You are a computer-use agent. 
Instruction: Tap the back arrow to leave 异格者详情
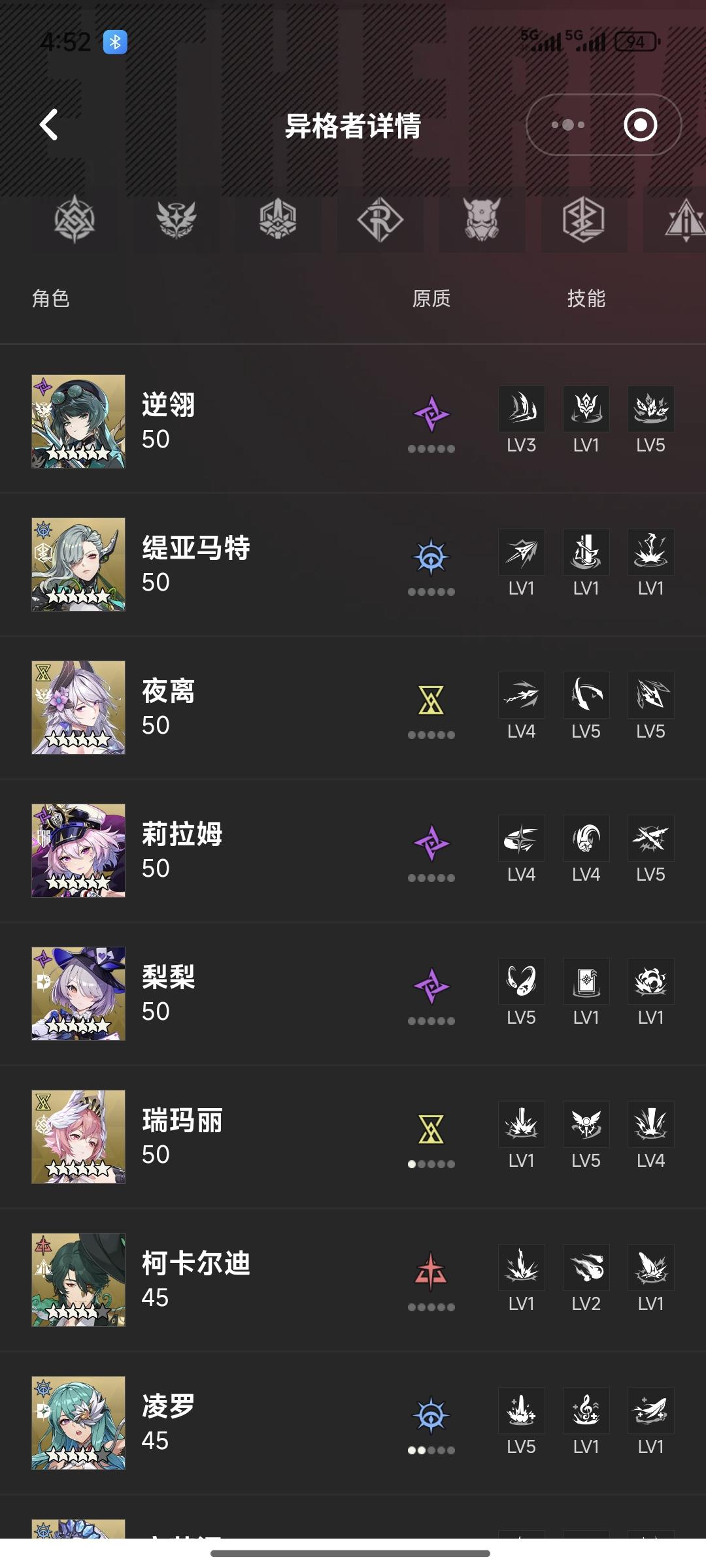point(49,124)
